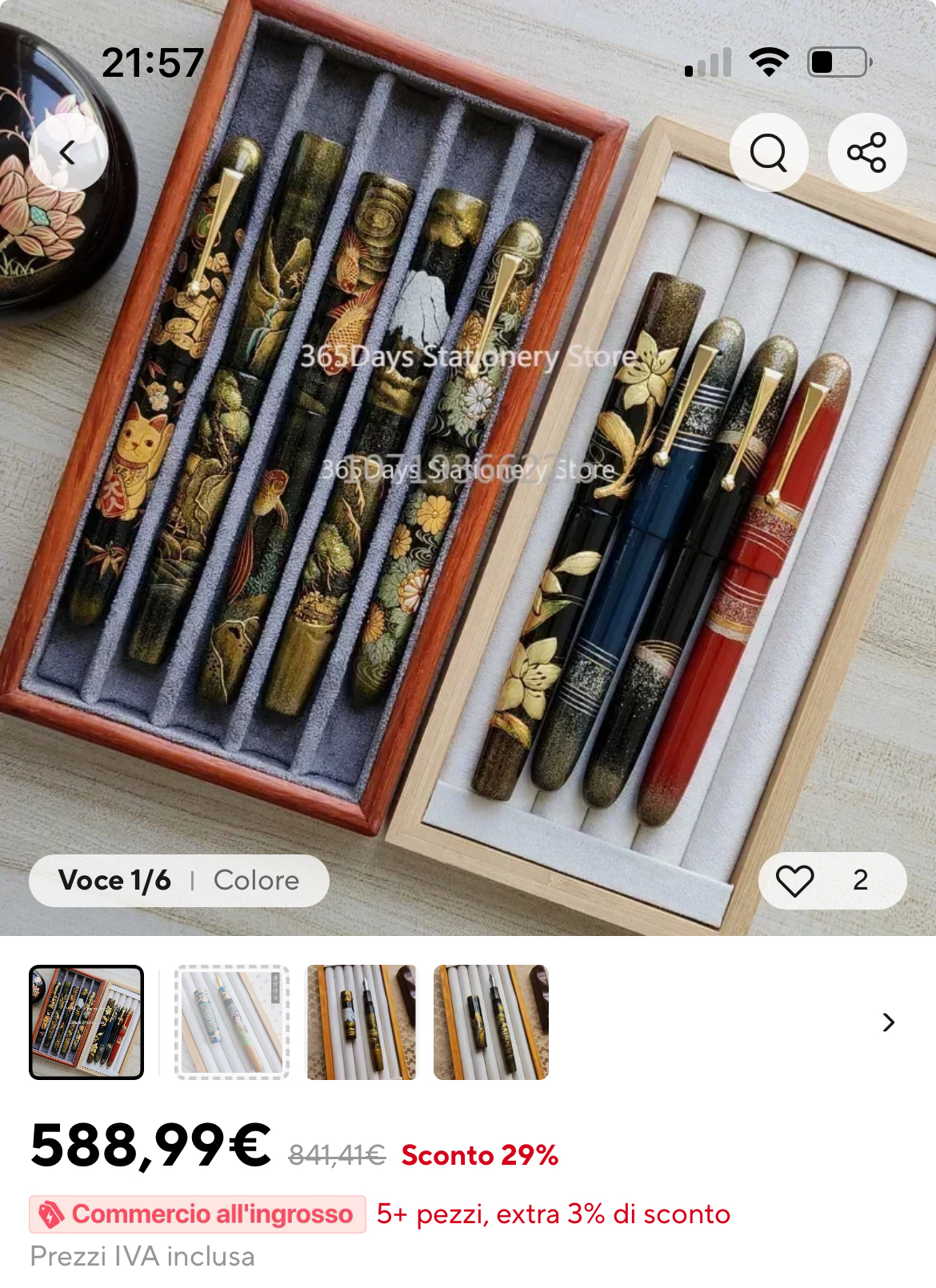This screenshot has height=1288, width=936.
Task: Open the third product thumbnail
Action: [x=362, y=1022]
